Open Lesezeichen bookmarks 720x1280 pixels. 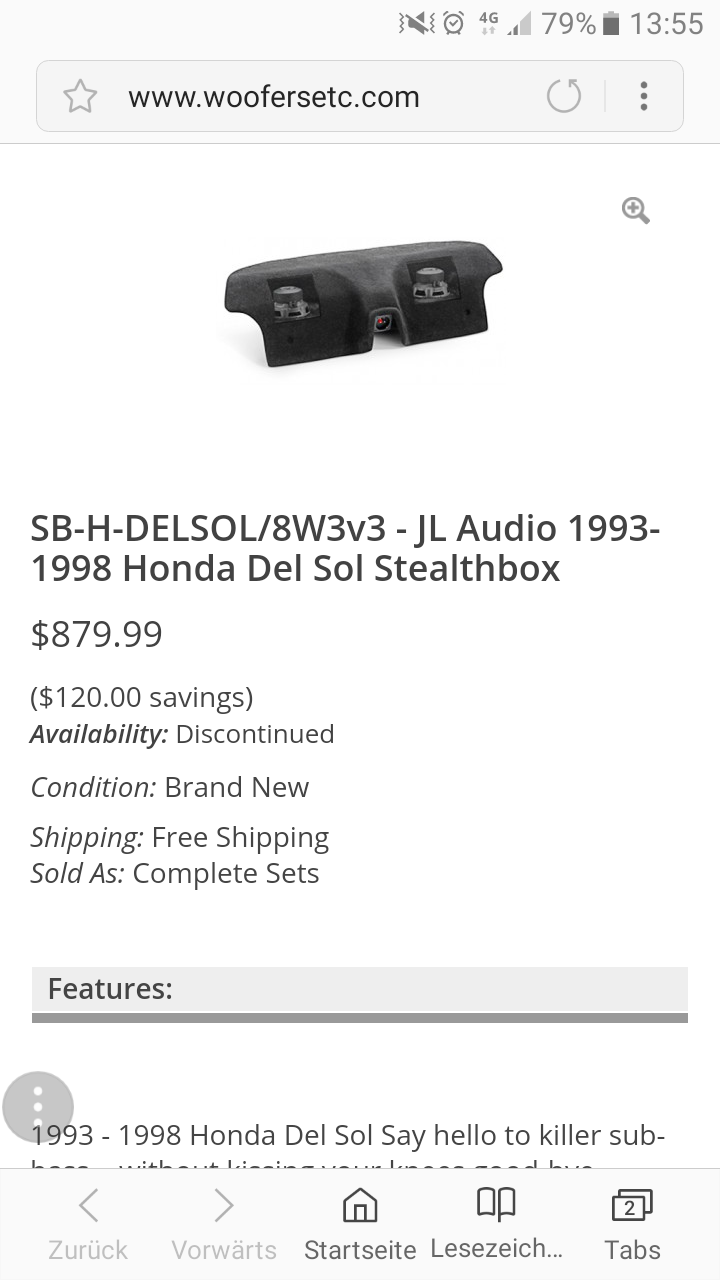tap(497, 1224)
